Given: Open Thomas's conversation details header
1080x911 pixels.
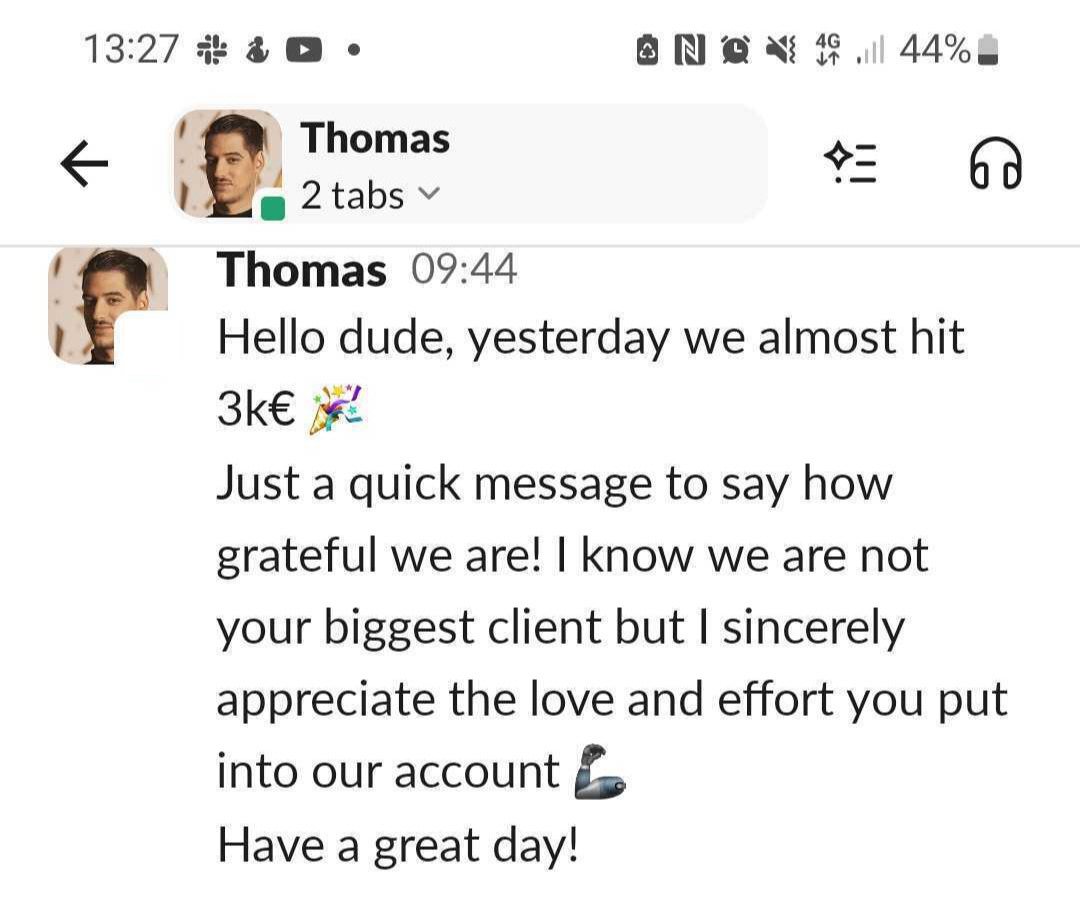Looking at the screenshot, I should (470, 164).
